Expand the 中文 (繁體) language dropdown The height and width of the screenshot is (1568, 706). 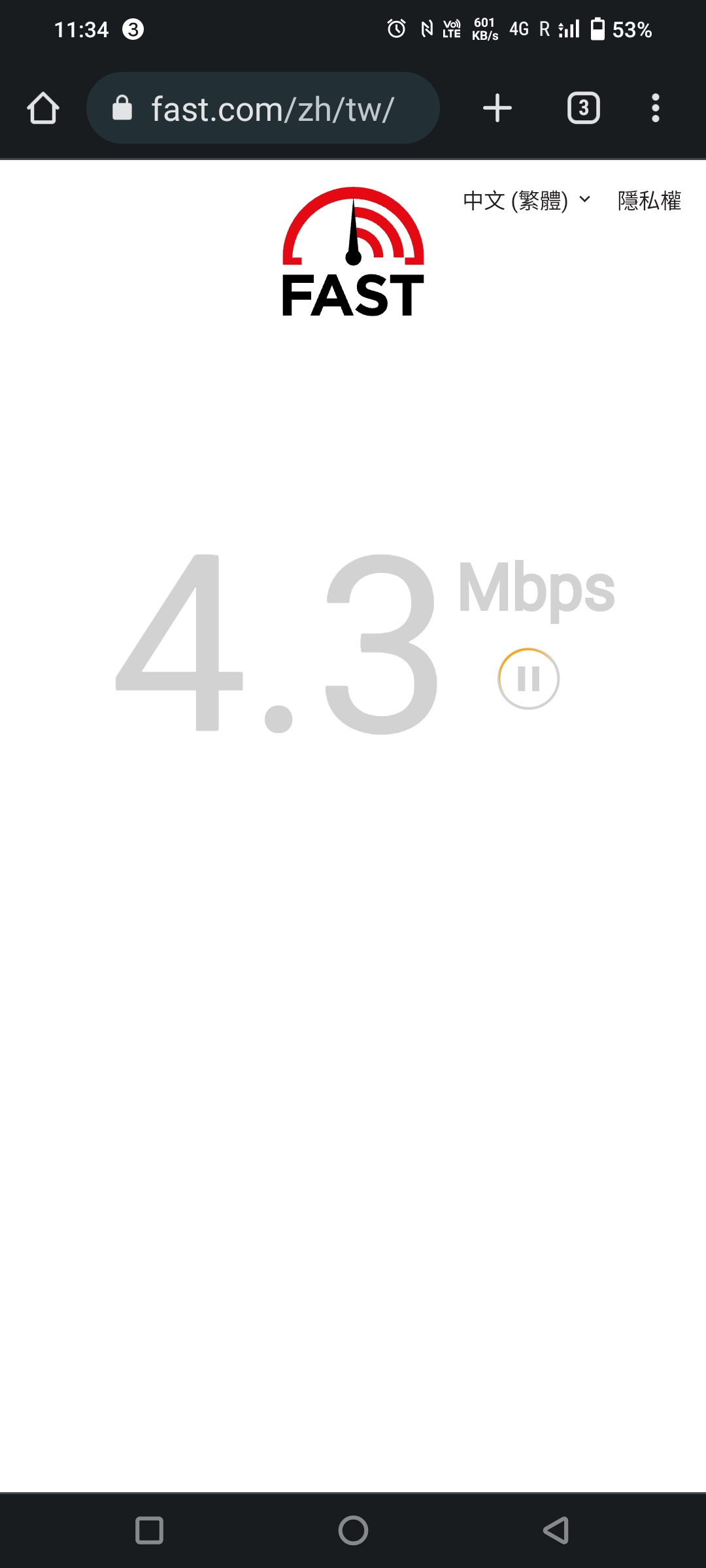(526, 201)
